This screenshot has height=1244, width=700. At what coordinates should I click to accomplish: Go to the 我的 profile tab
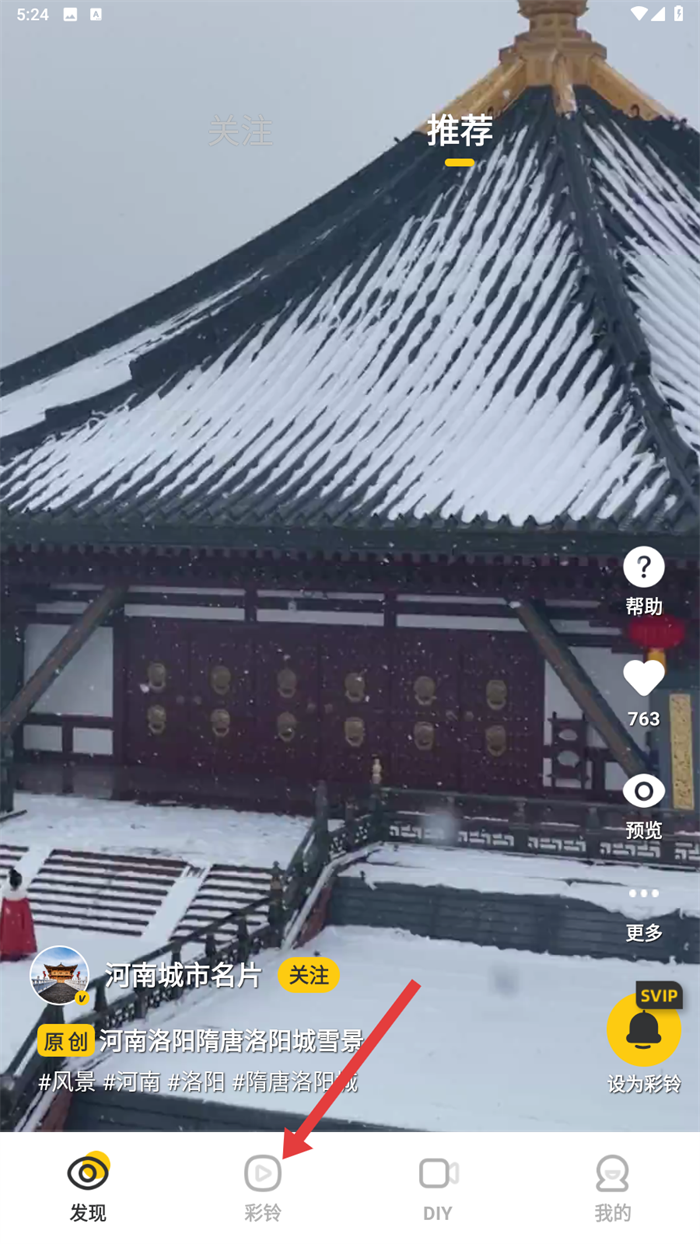tap(612, 1186)
